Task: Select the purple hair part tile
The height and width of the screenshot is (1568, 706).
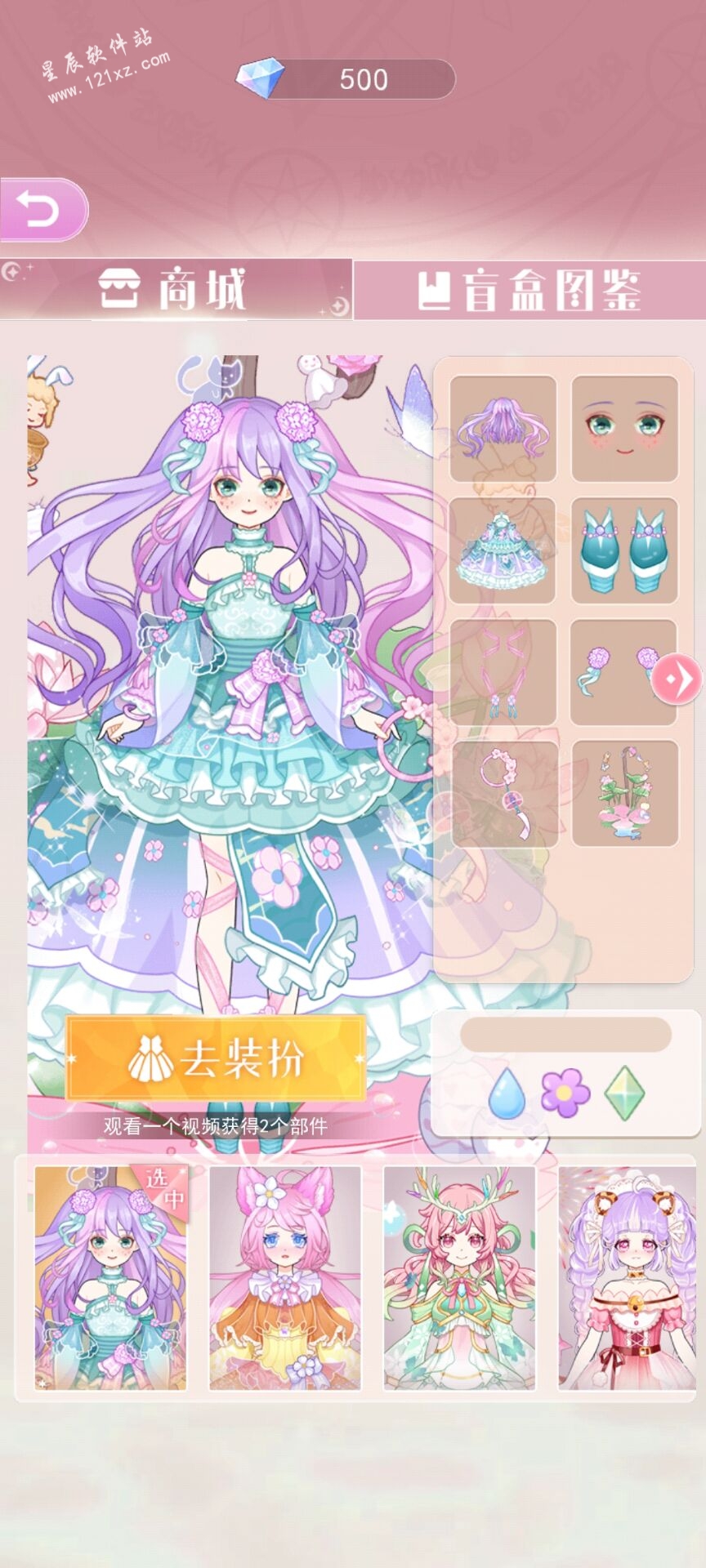Action: click(503, 429)
